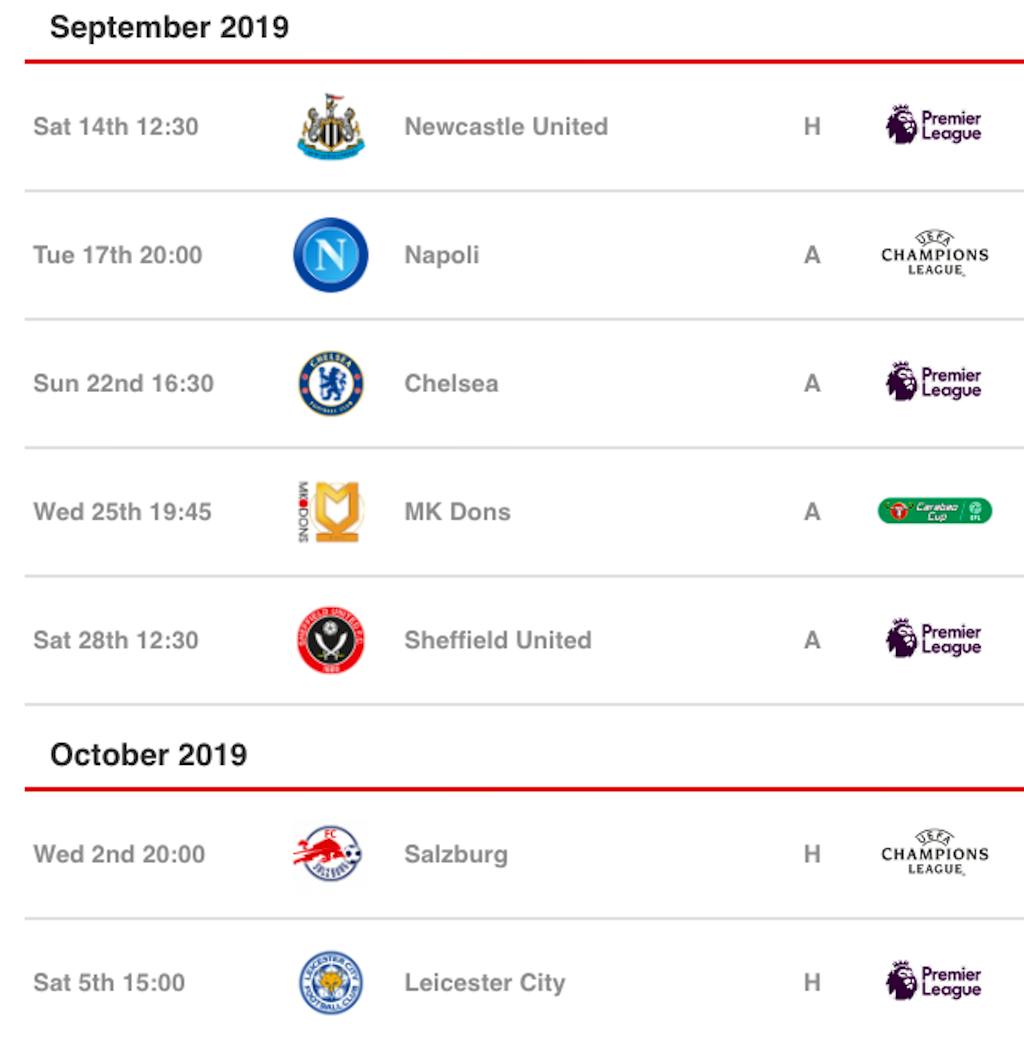View the Salzburg home match details

(x=455, y=854)
